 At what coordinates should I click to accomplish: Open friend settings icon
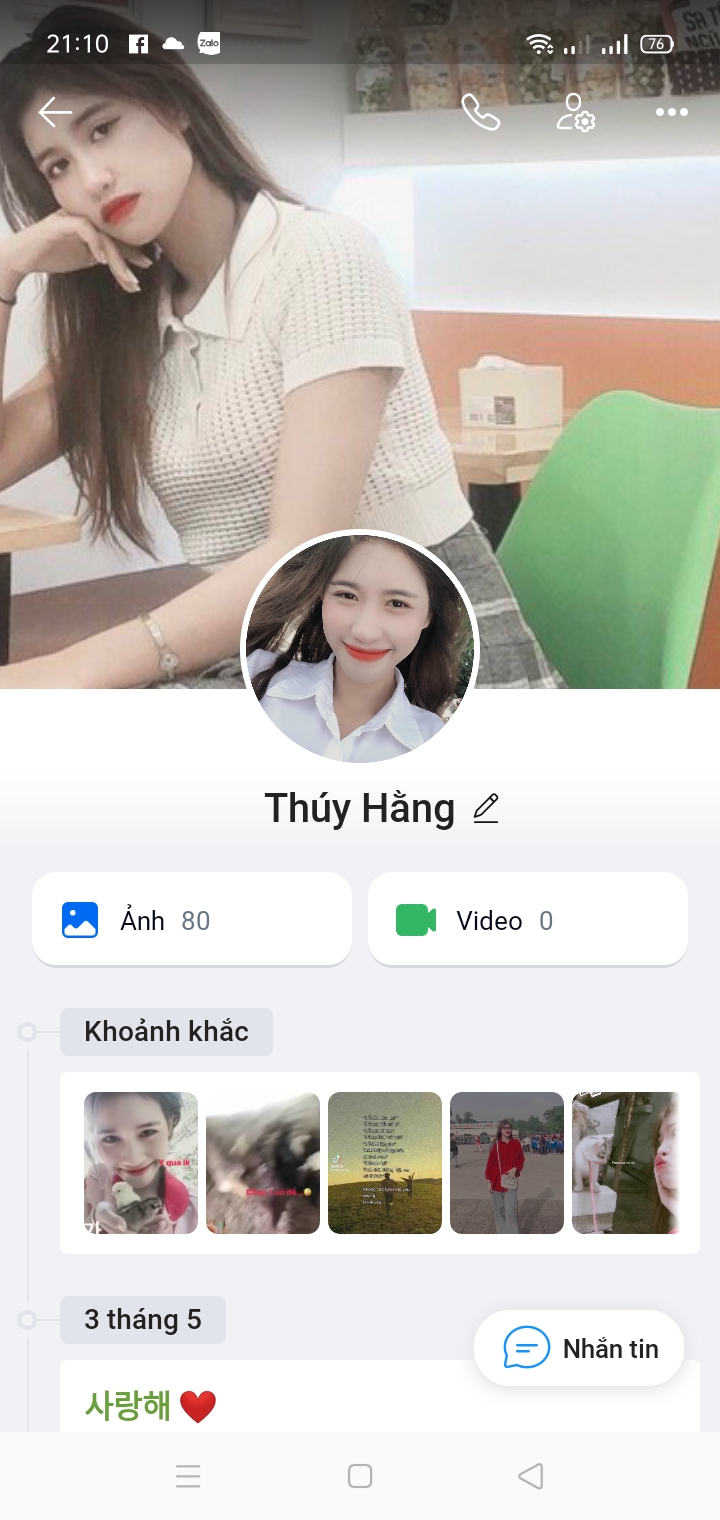(575, 112)
